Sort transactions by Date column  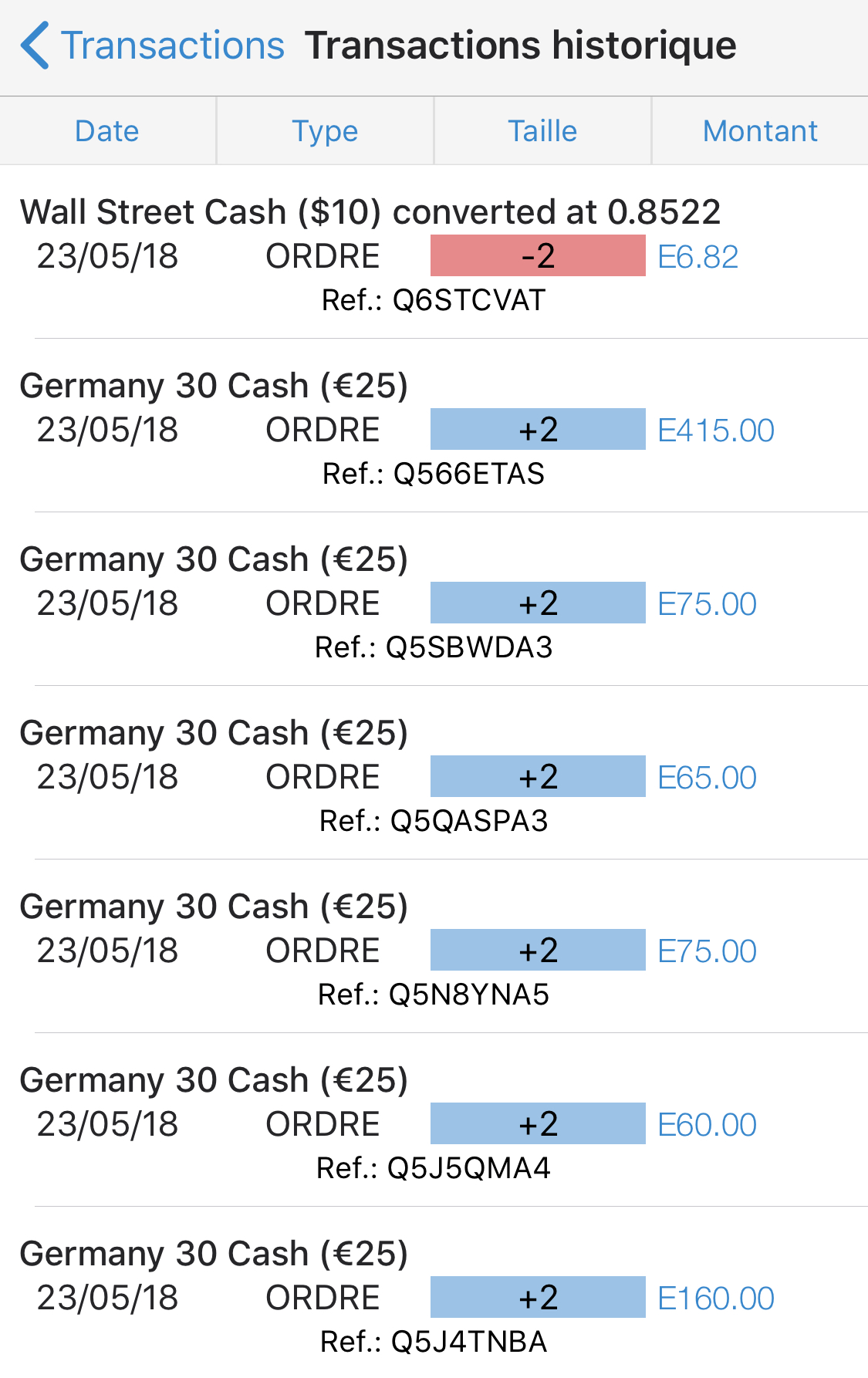tap(107, 131)
